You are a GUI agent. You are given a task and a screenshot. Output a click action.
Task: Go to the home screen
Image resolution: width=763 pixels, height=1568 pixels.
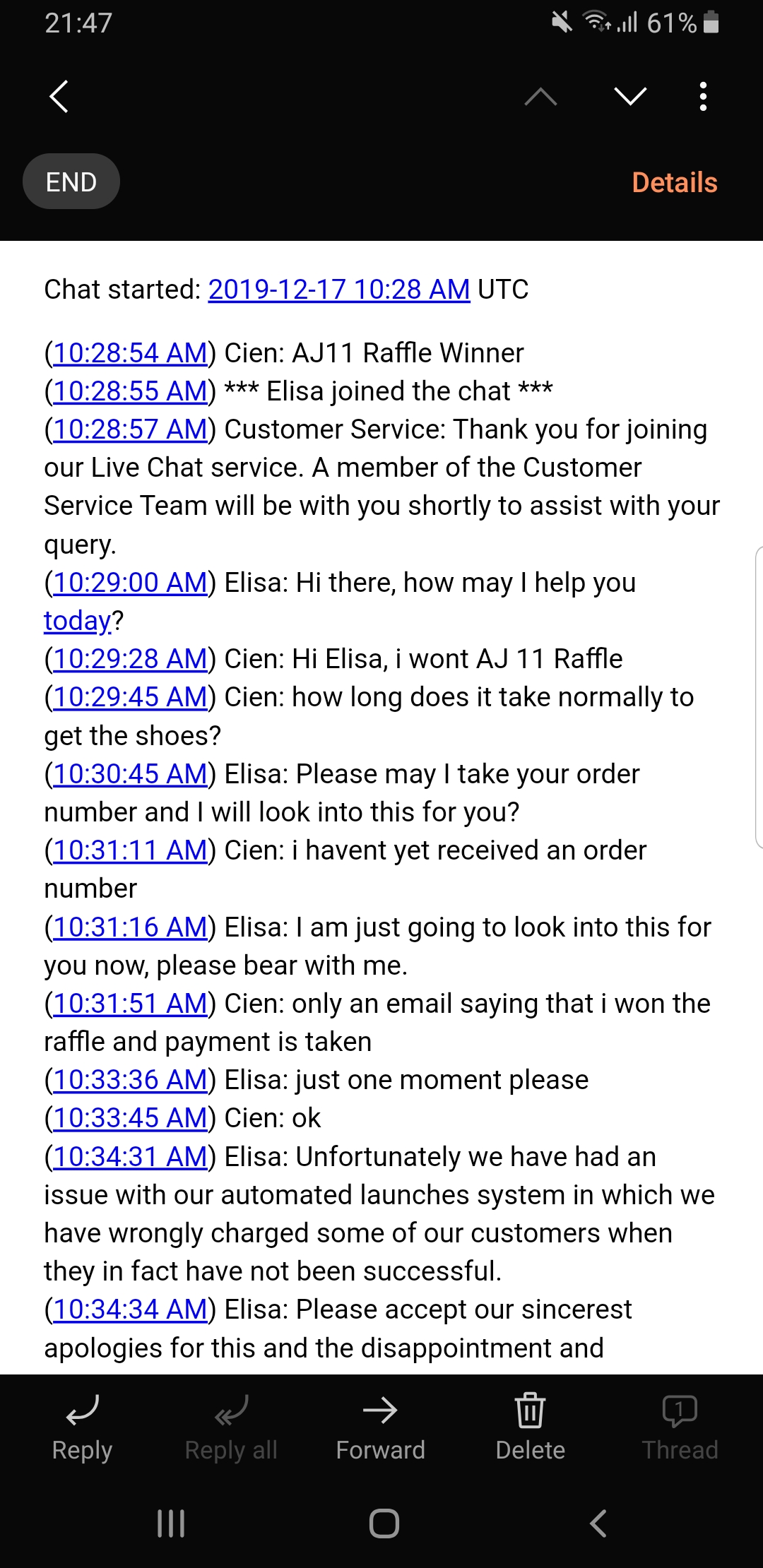[384, 1523]
